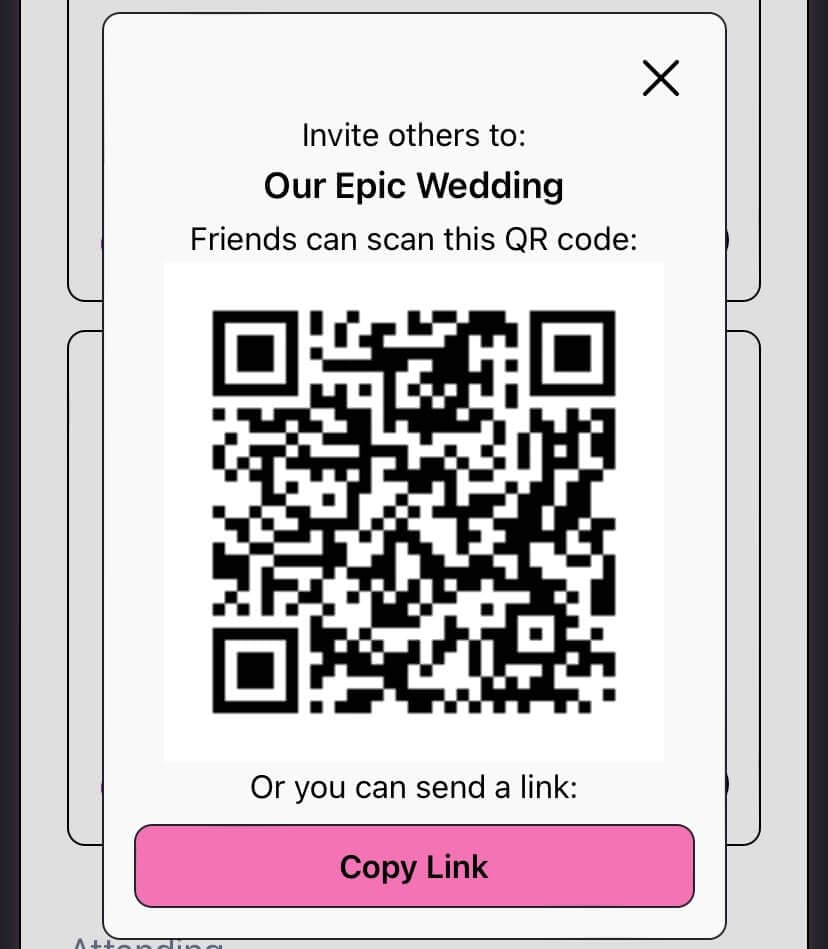Close the invite dialog

click(x=660, y=78)
